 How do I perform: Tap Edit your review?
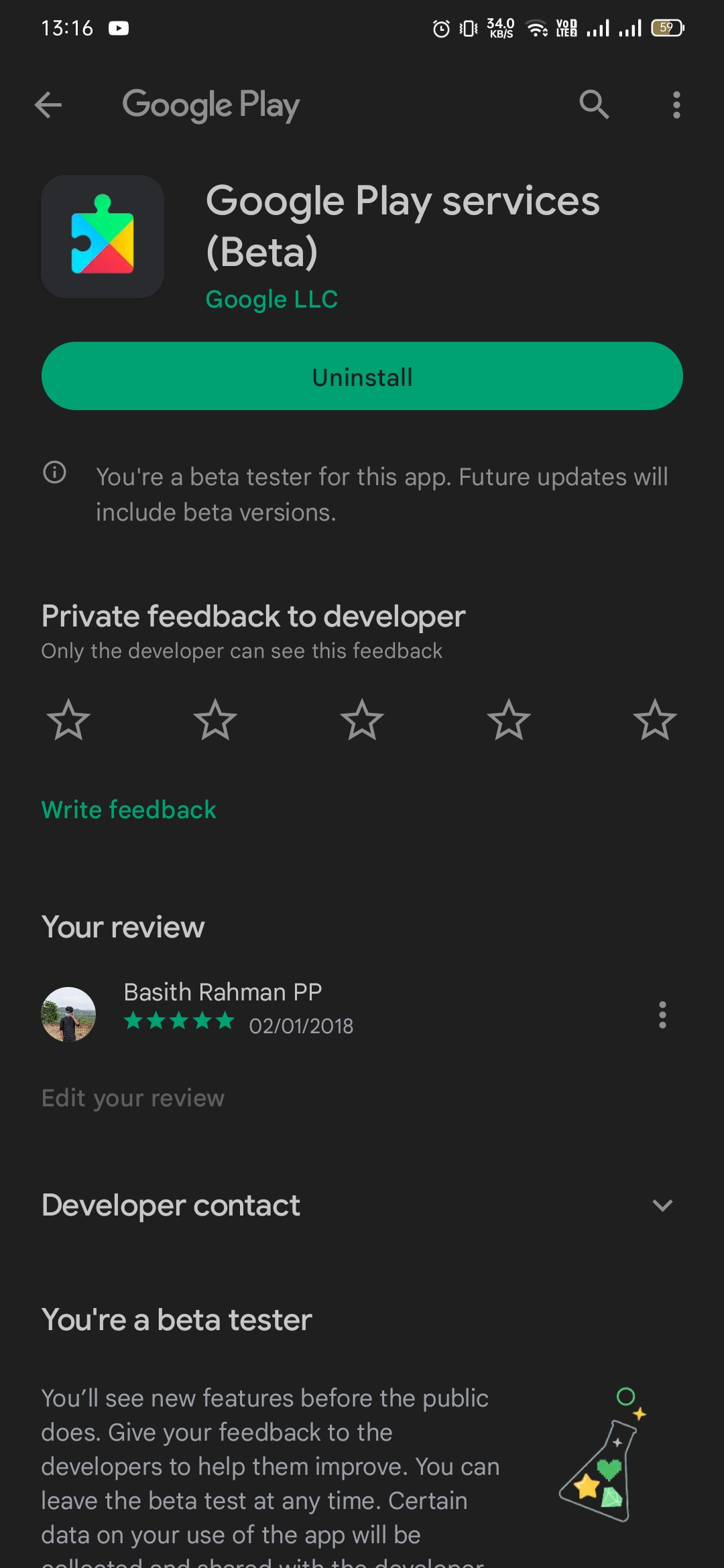[x=133, y=1098]
